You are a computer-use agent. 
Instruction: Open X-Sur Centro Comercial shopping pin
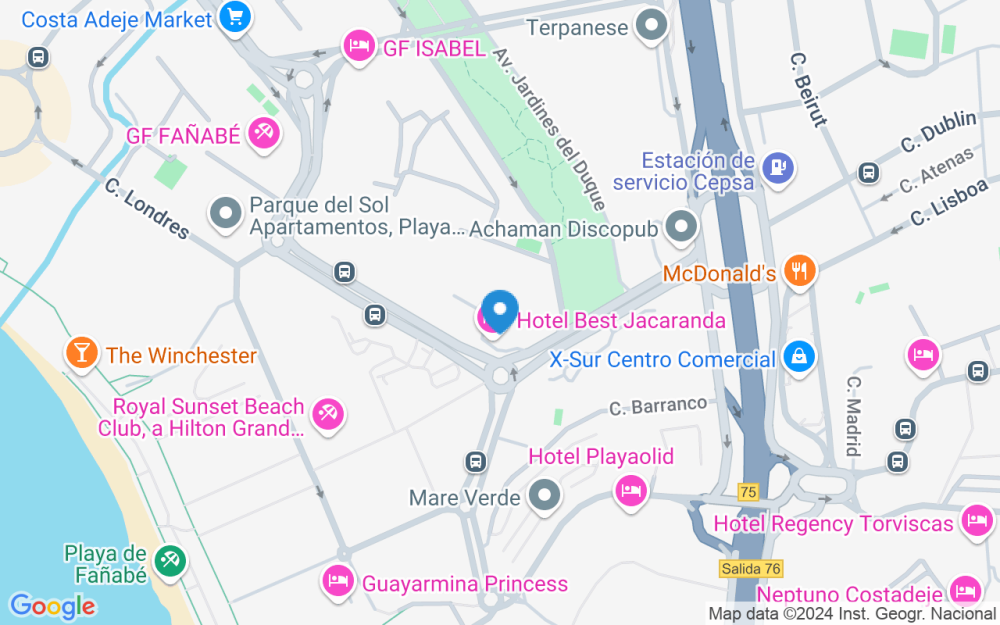[800, 357]
